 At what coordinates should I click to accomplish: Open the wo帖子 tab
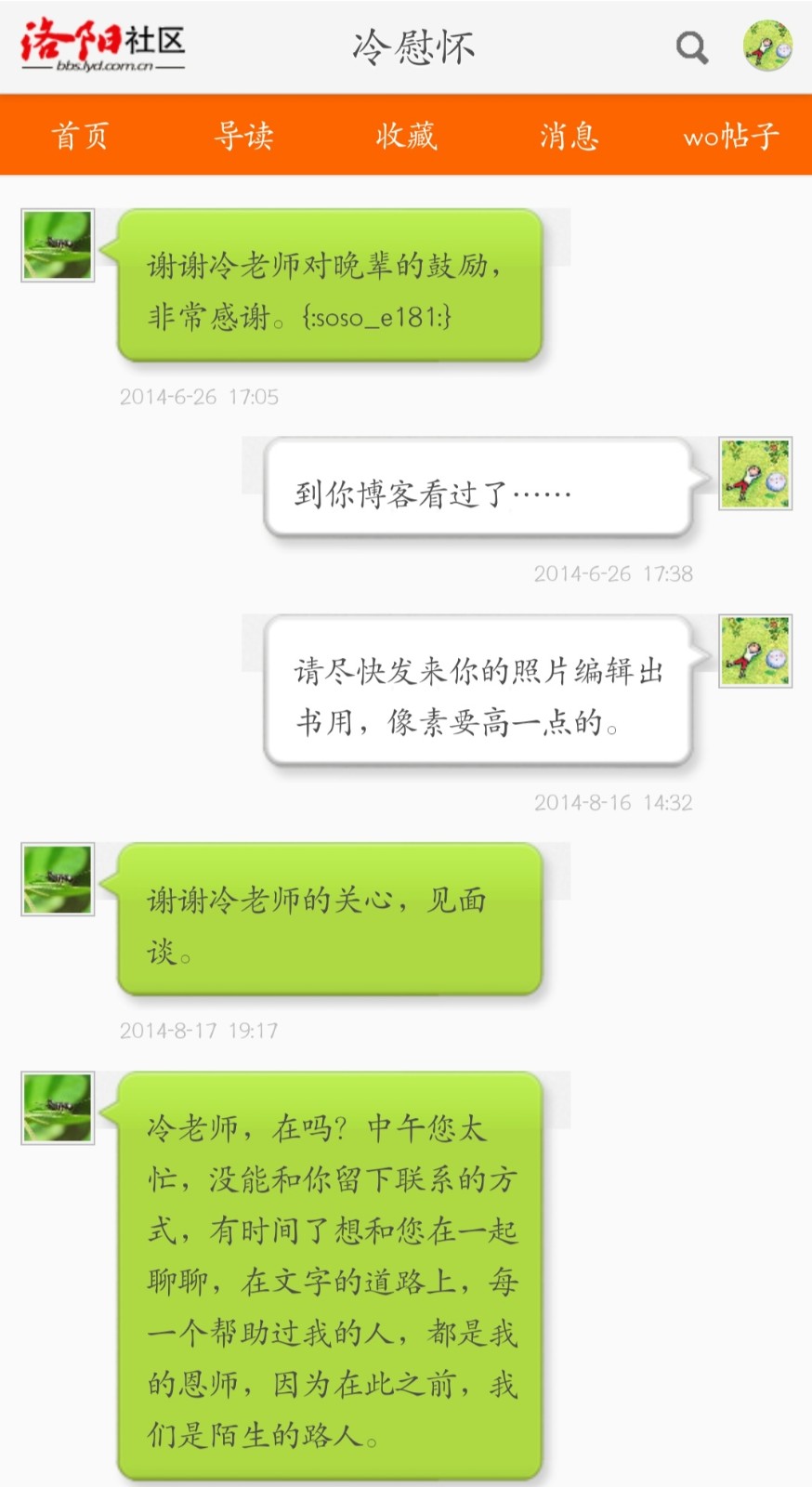[x=731, y=136]
